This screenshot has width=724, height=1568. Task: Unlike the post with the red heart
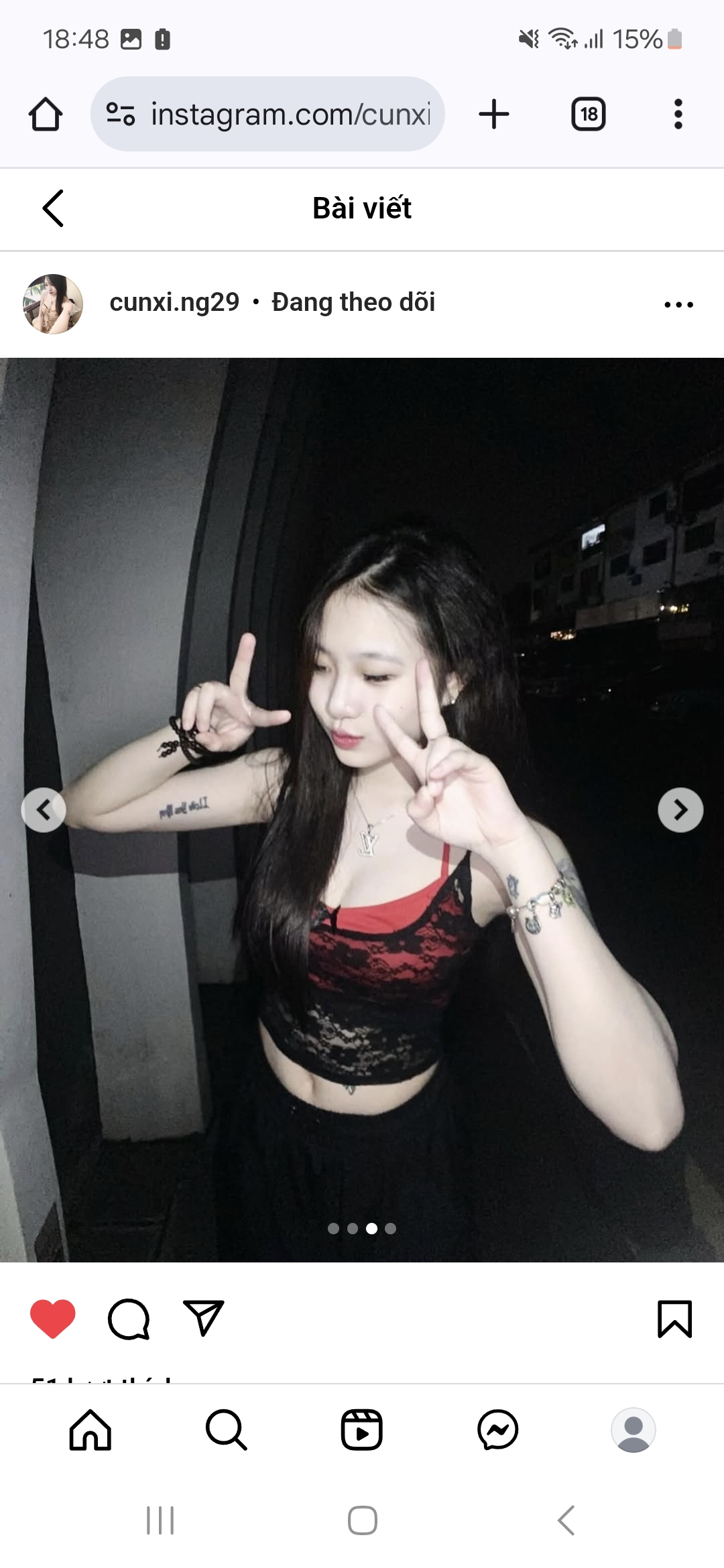point(53,1319)
